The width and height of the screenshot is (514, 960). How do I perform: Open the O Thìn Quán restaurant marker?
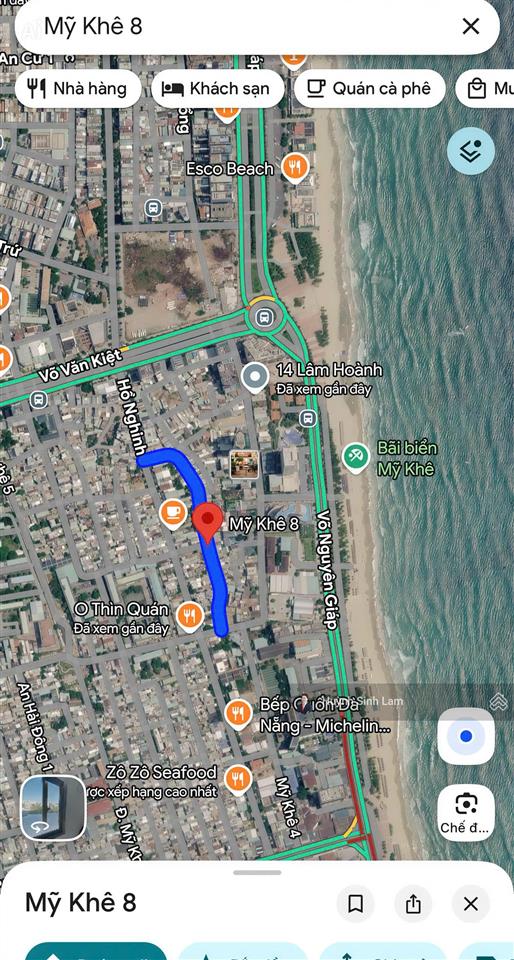190,617
